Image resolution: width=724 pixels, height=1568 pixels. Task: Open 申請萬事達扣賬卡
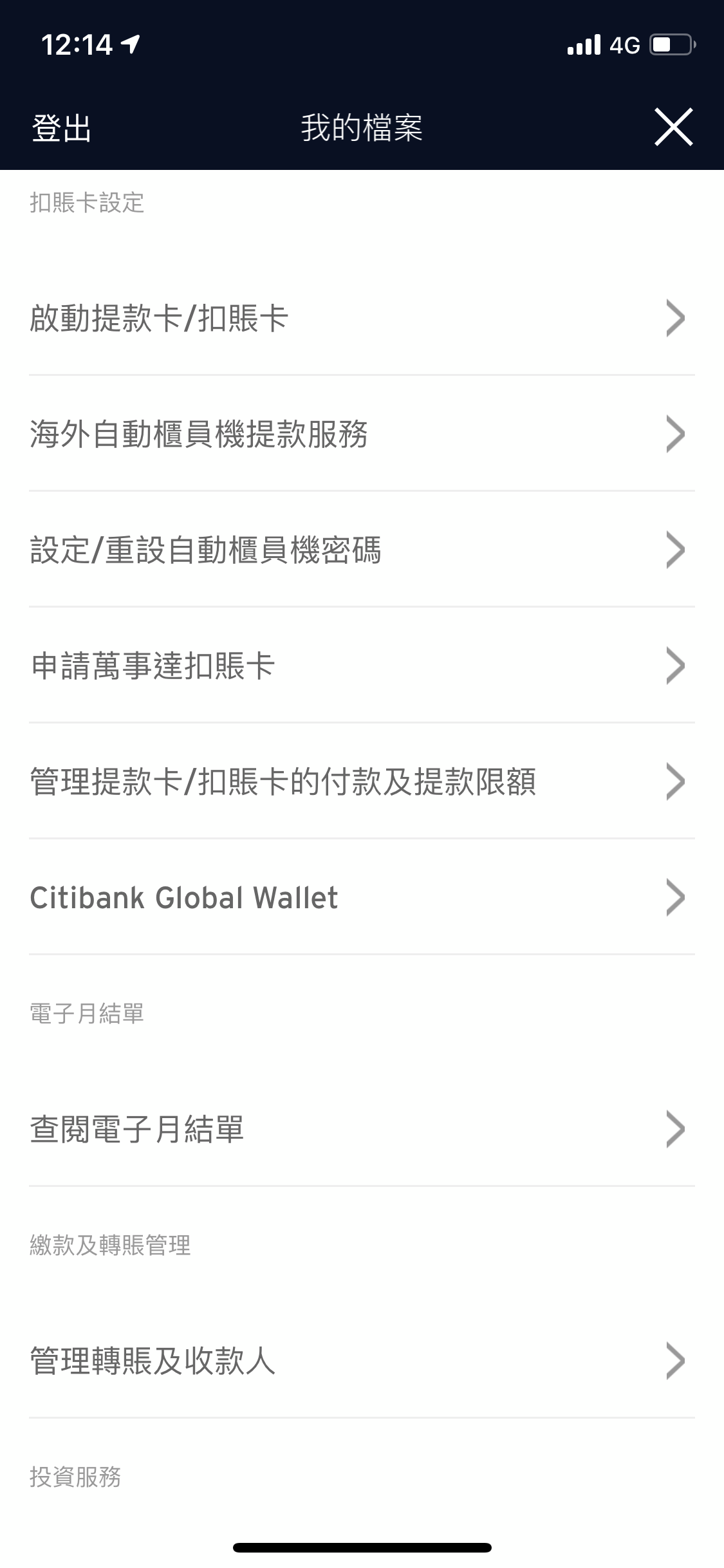tap(362, 666)
